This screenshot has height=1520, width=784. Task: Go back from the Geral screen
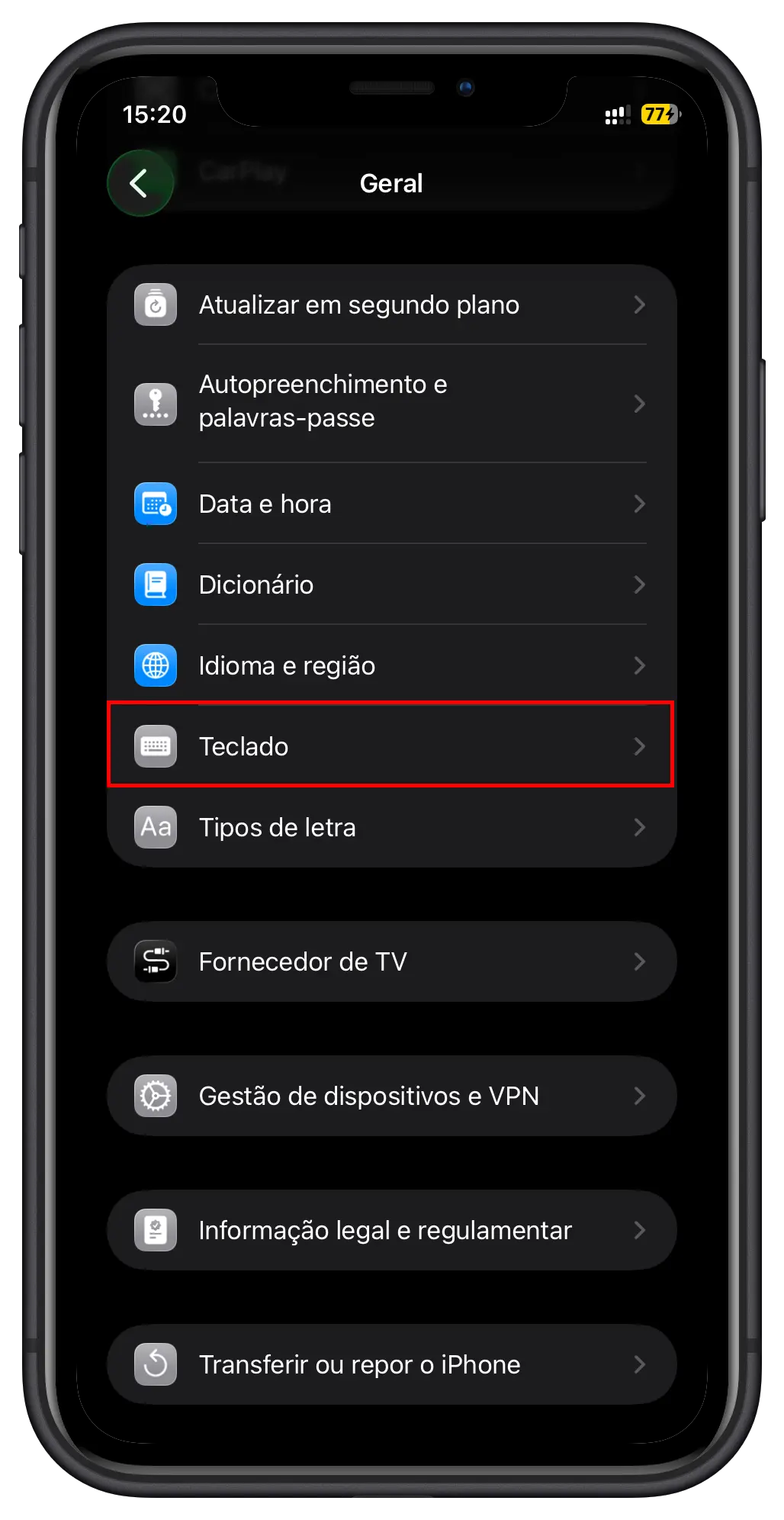pos(140,183)
